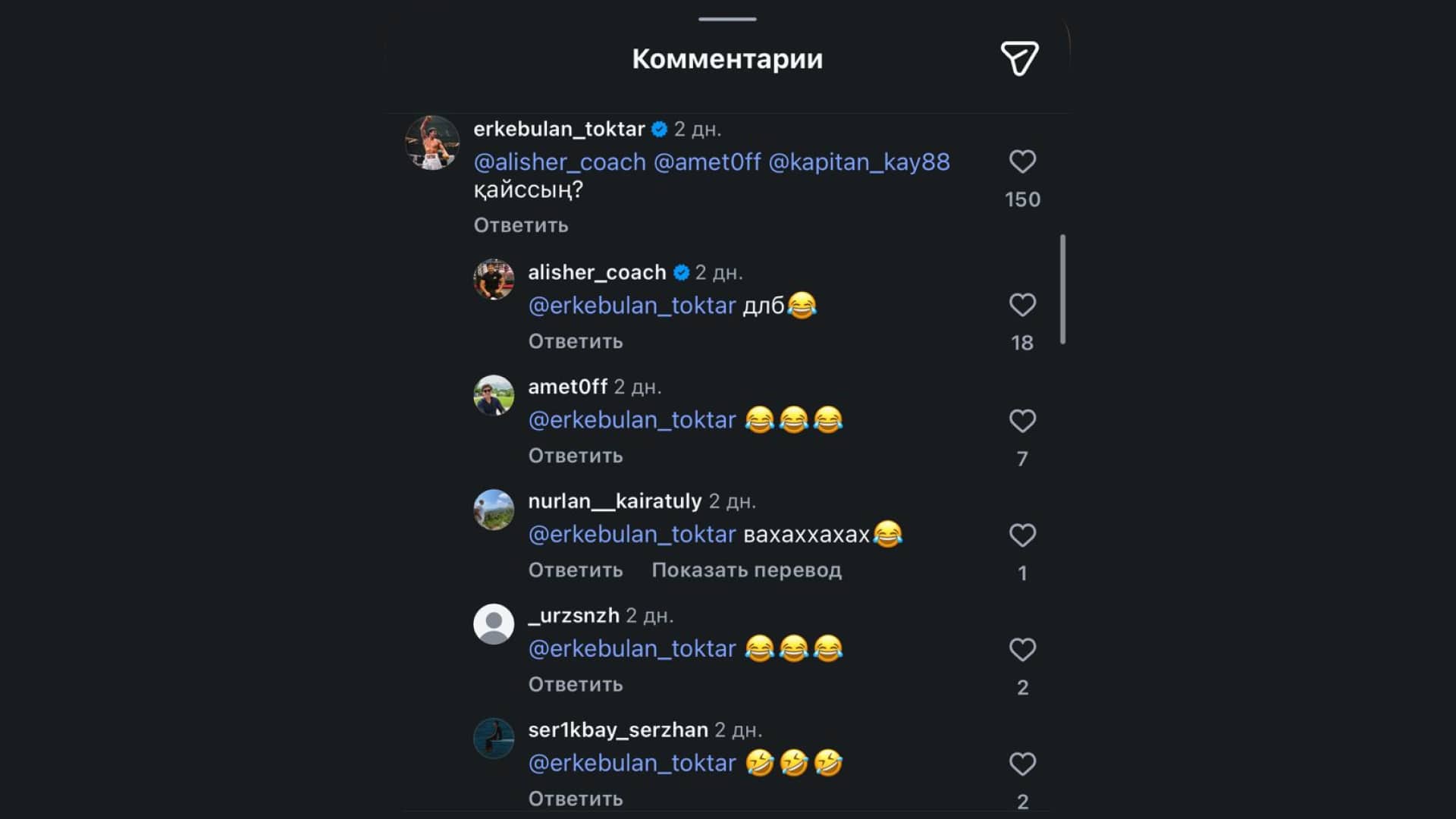Like alisher_coach's reply
Viewport: 1456px width, 819px height.
[1022, 305]
